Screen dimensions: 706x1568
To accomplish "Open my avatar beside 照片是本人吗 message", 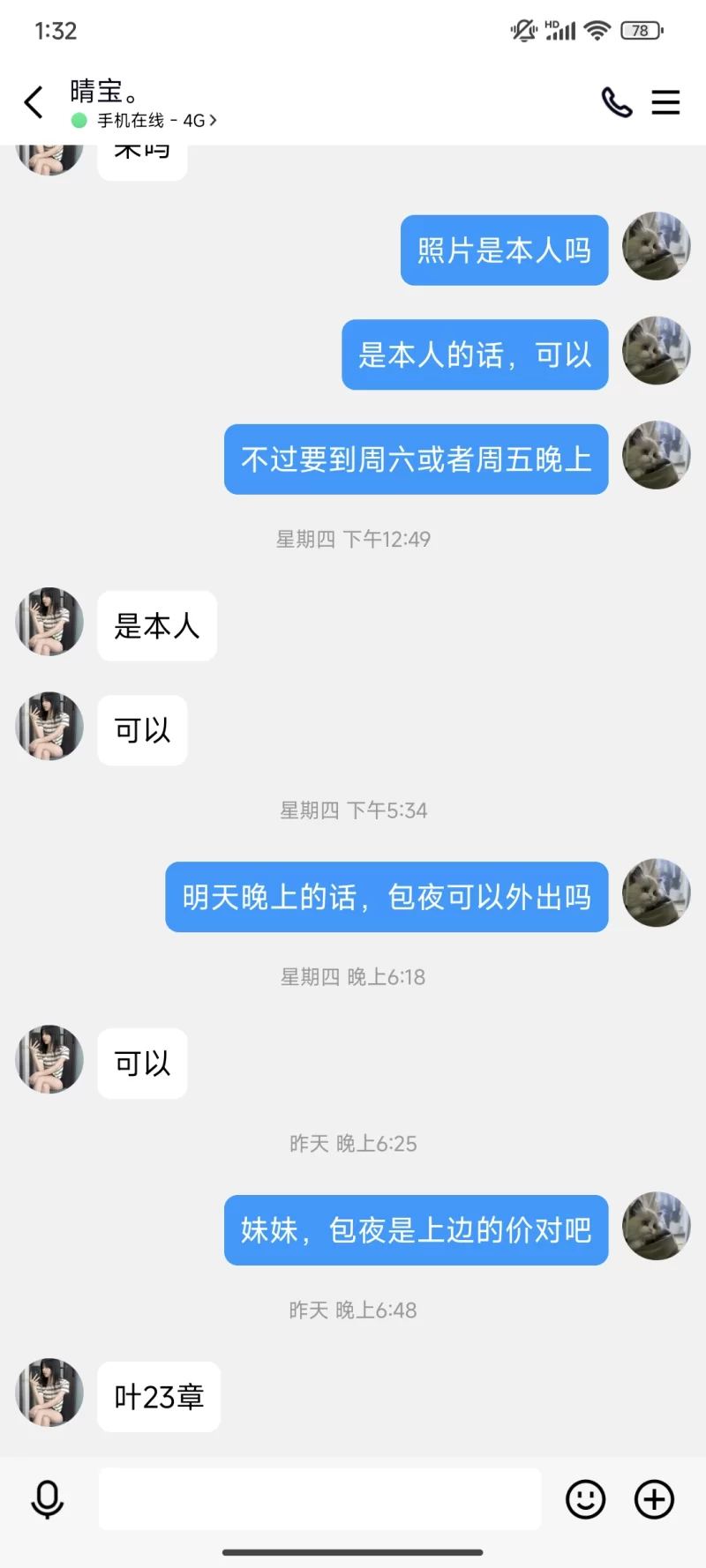I will [657, 246].
